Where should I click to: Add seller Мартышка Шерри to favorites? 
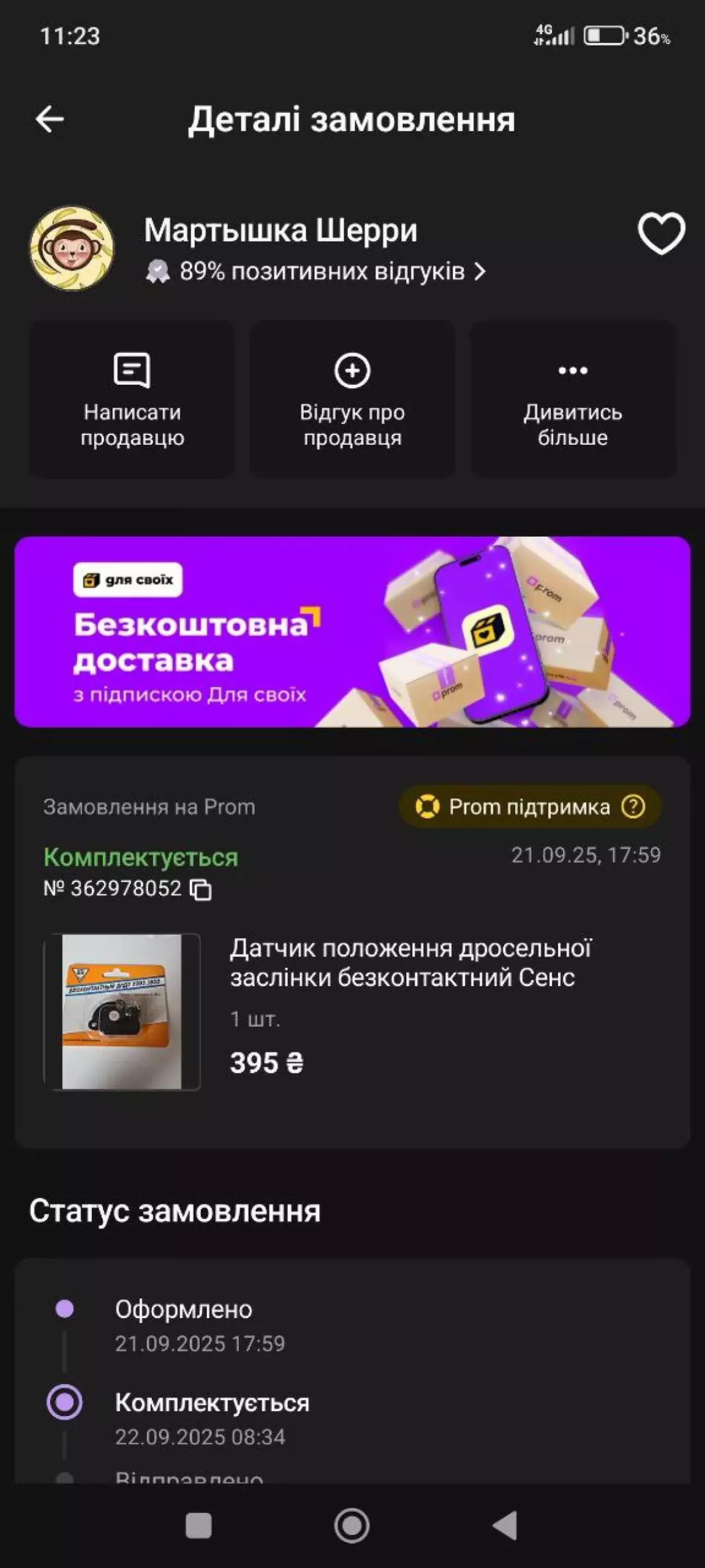(661, 233)
